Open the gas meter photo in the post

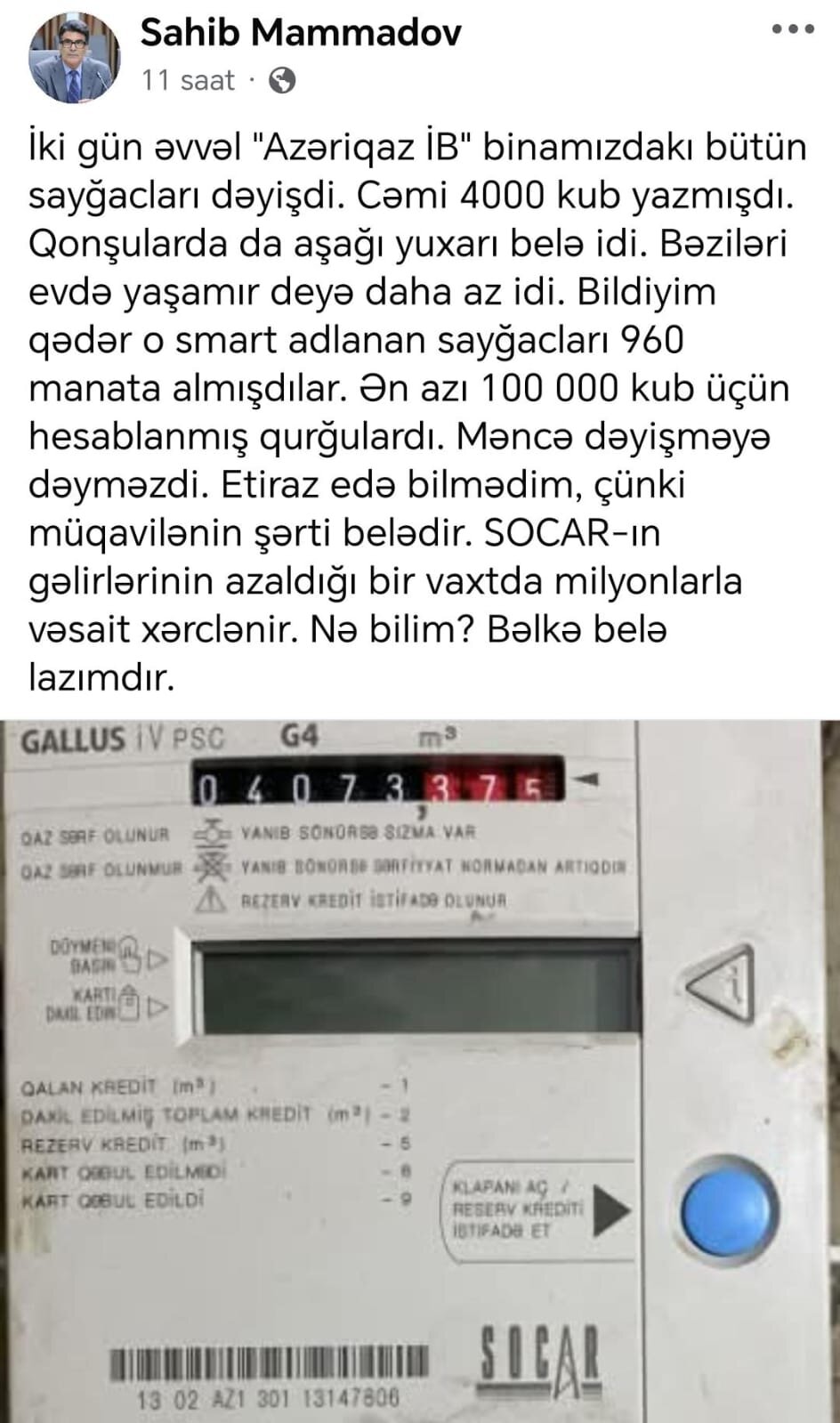420,1068
